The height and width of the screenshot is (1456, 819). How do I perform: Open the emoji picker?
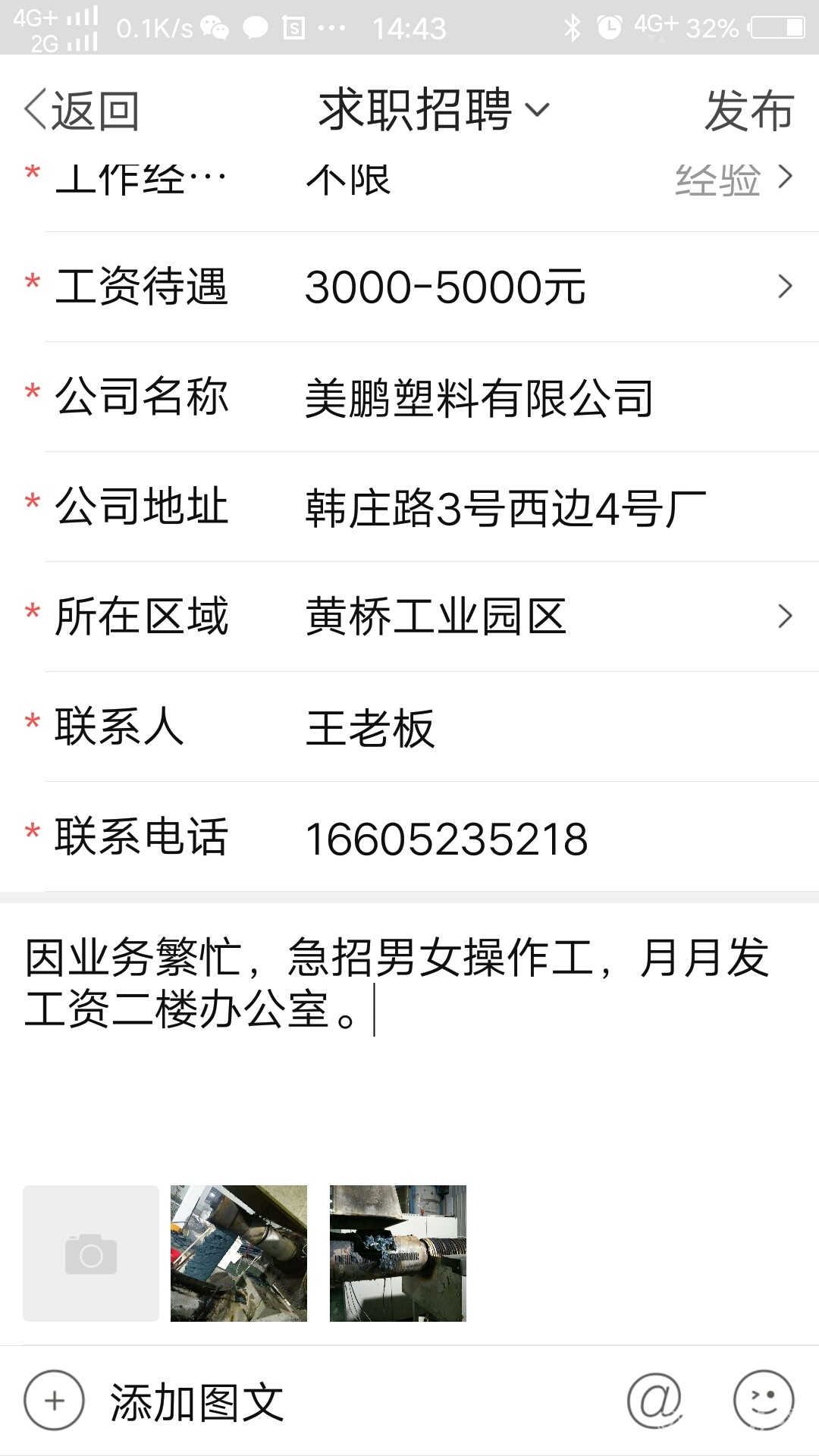[x=764, y=1401]
